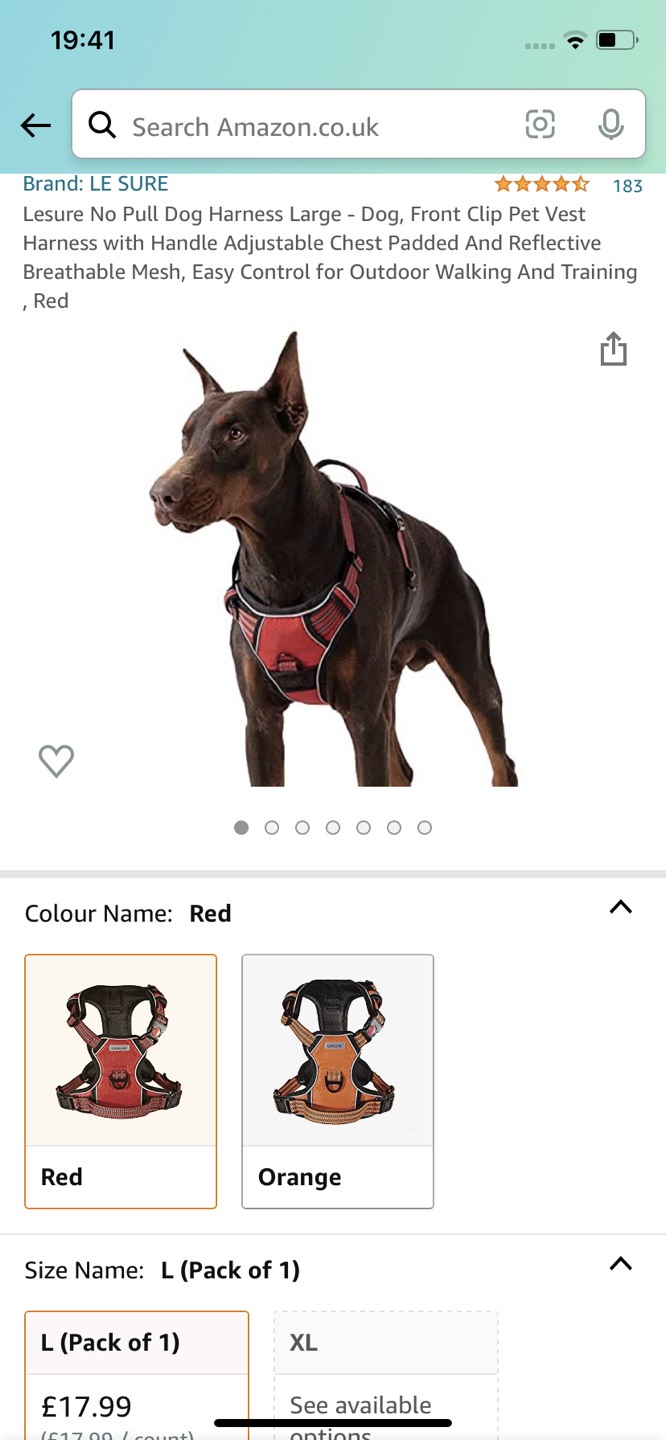The height and width of the screenshot is (1440, 666).
Task: Open the Brand: LE SURE link
Action: click(x=96, y=184)
